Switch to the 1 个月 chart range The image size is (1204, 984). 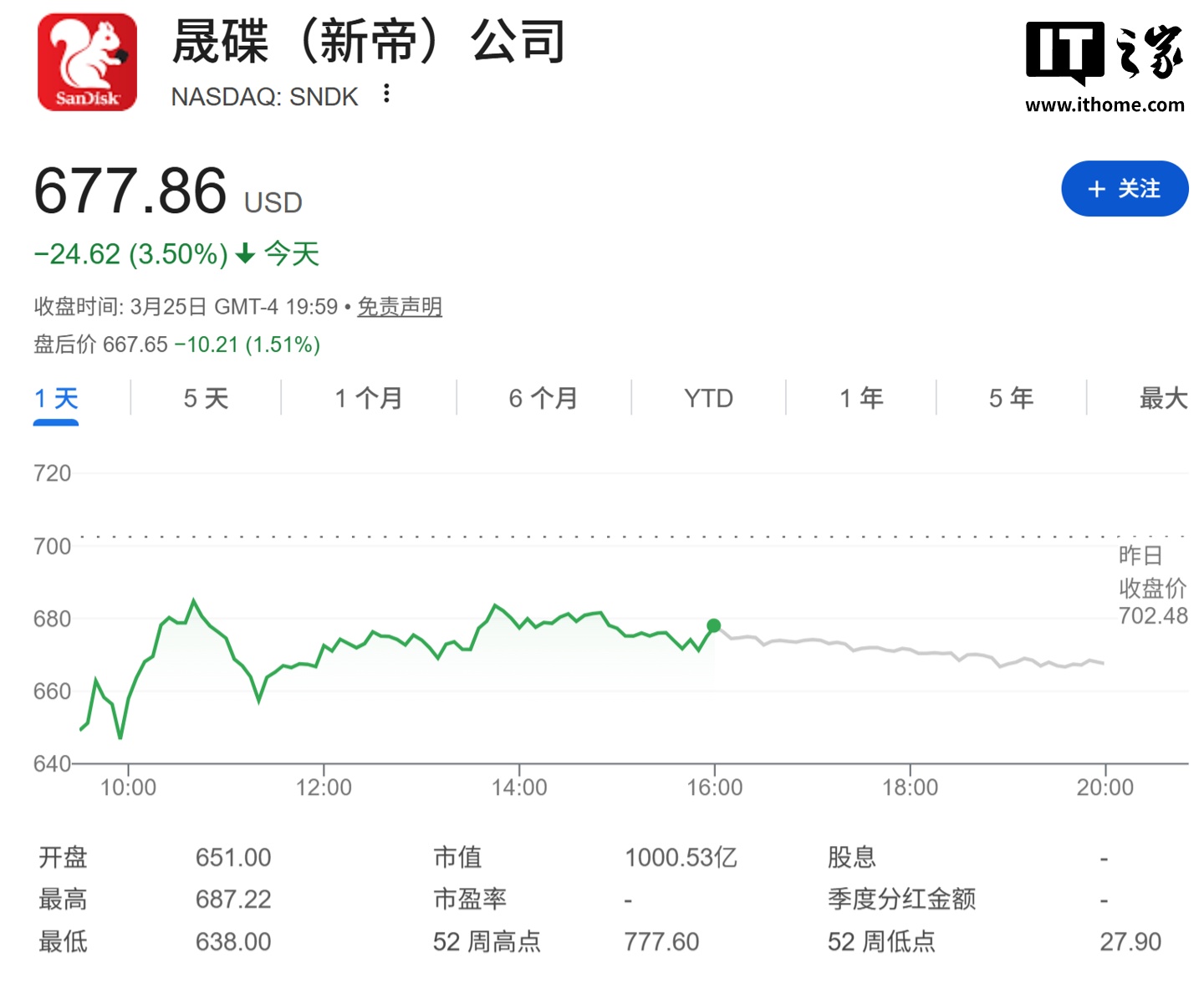(369, 398)
